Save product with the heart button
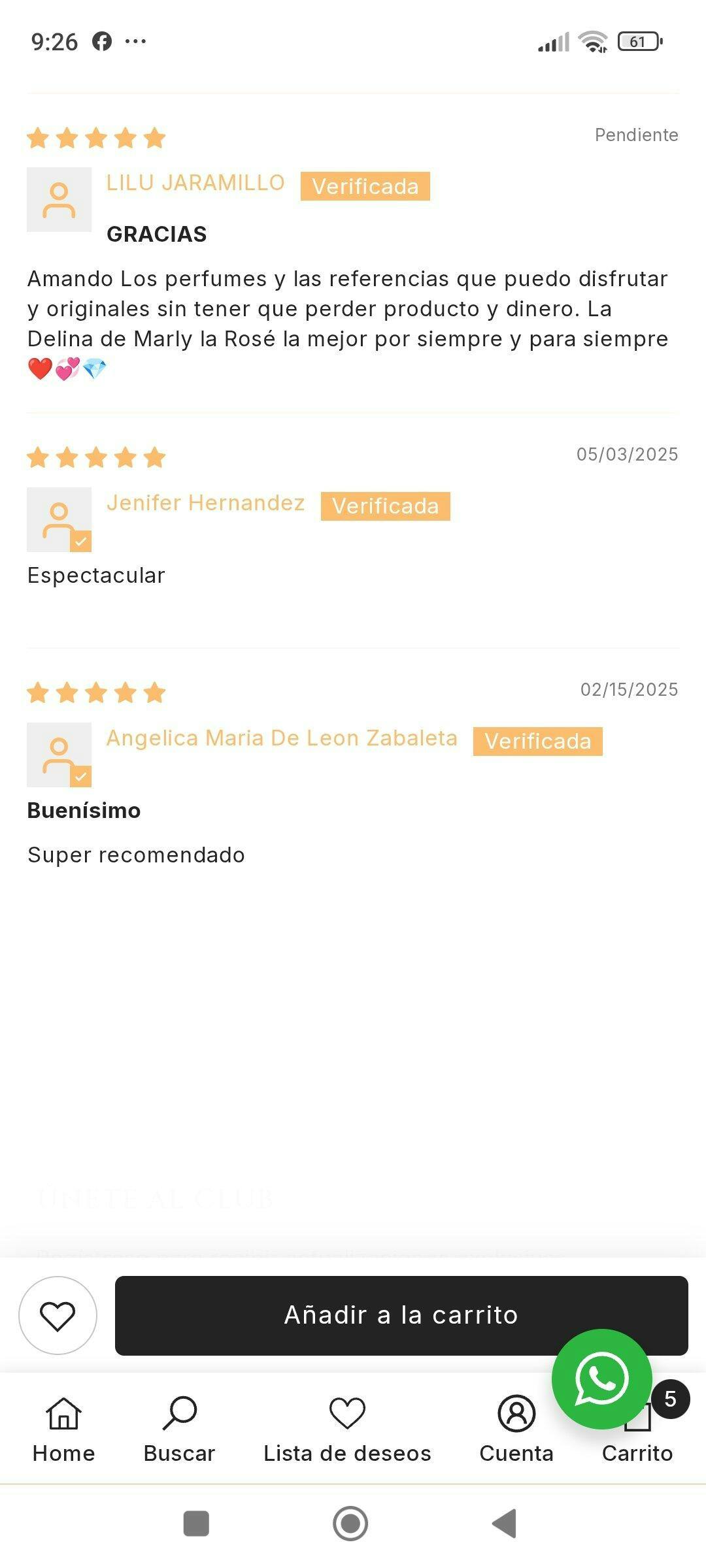This screenshot has height=1568, width=706. click(x=58, y=1315)
